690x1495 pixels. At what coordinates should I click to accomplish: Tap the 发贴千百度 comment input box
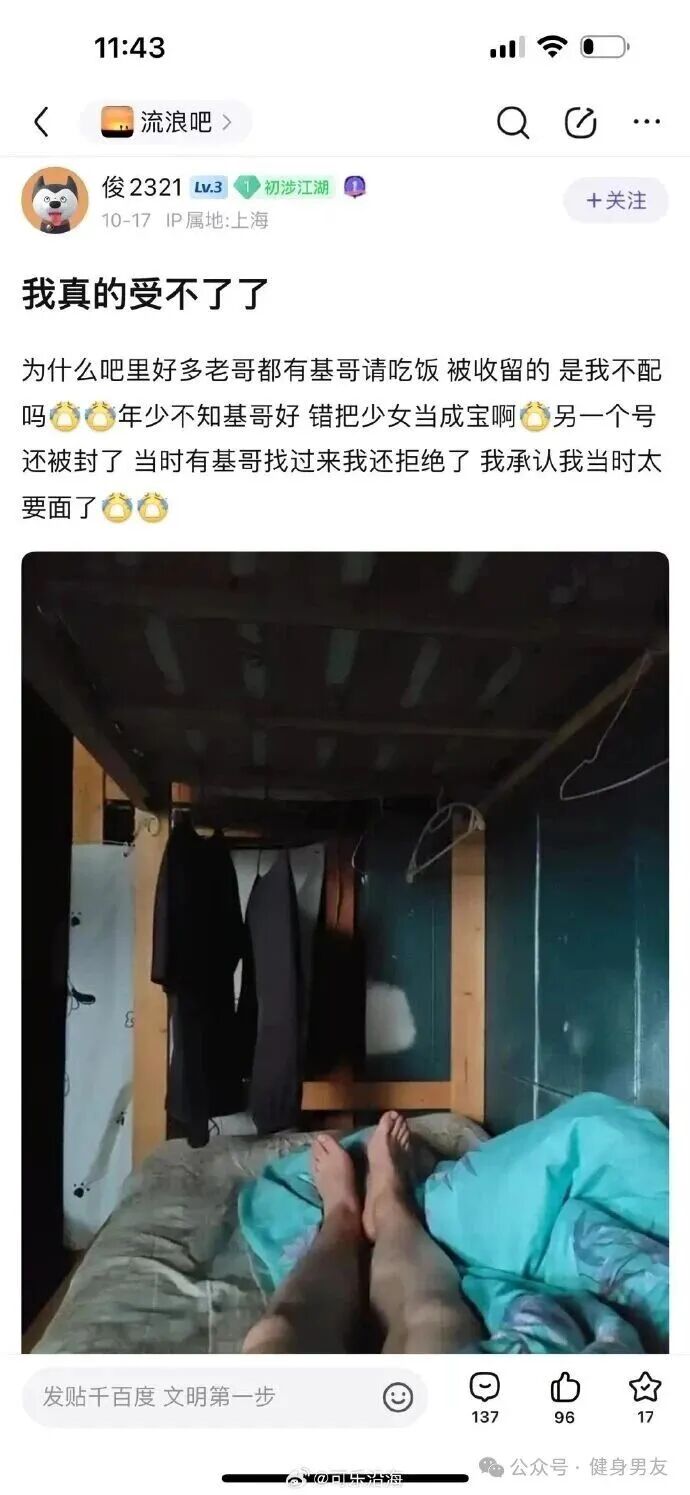(200, 1397)
